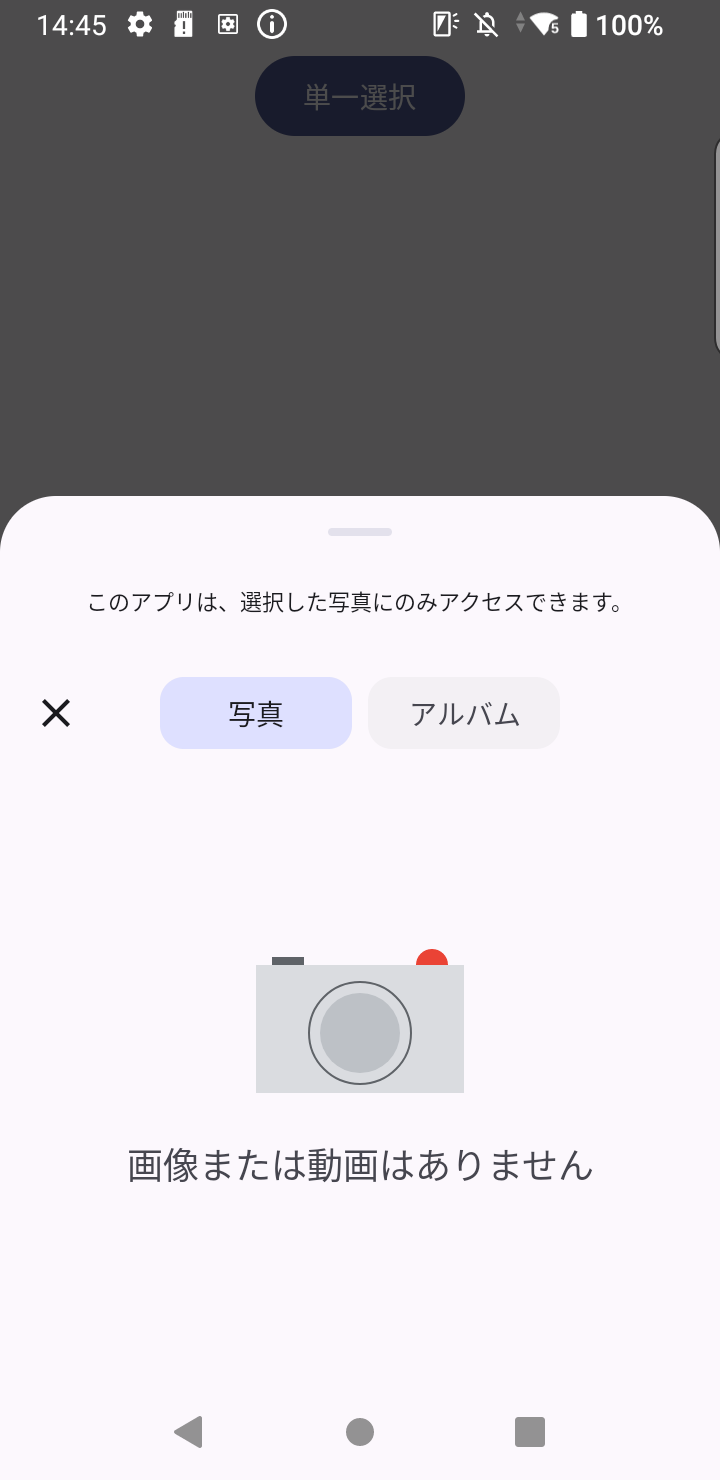Go to the home screen
720x1480 pixels.
click(360, 1432)
